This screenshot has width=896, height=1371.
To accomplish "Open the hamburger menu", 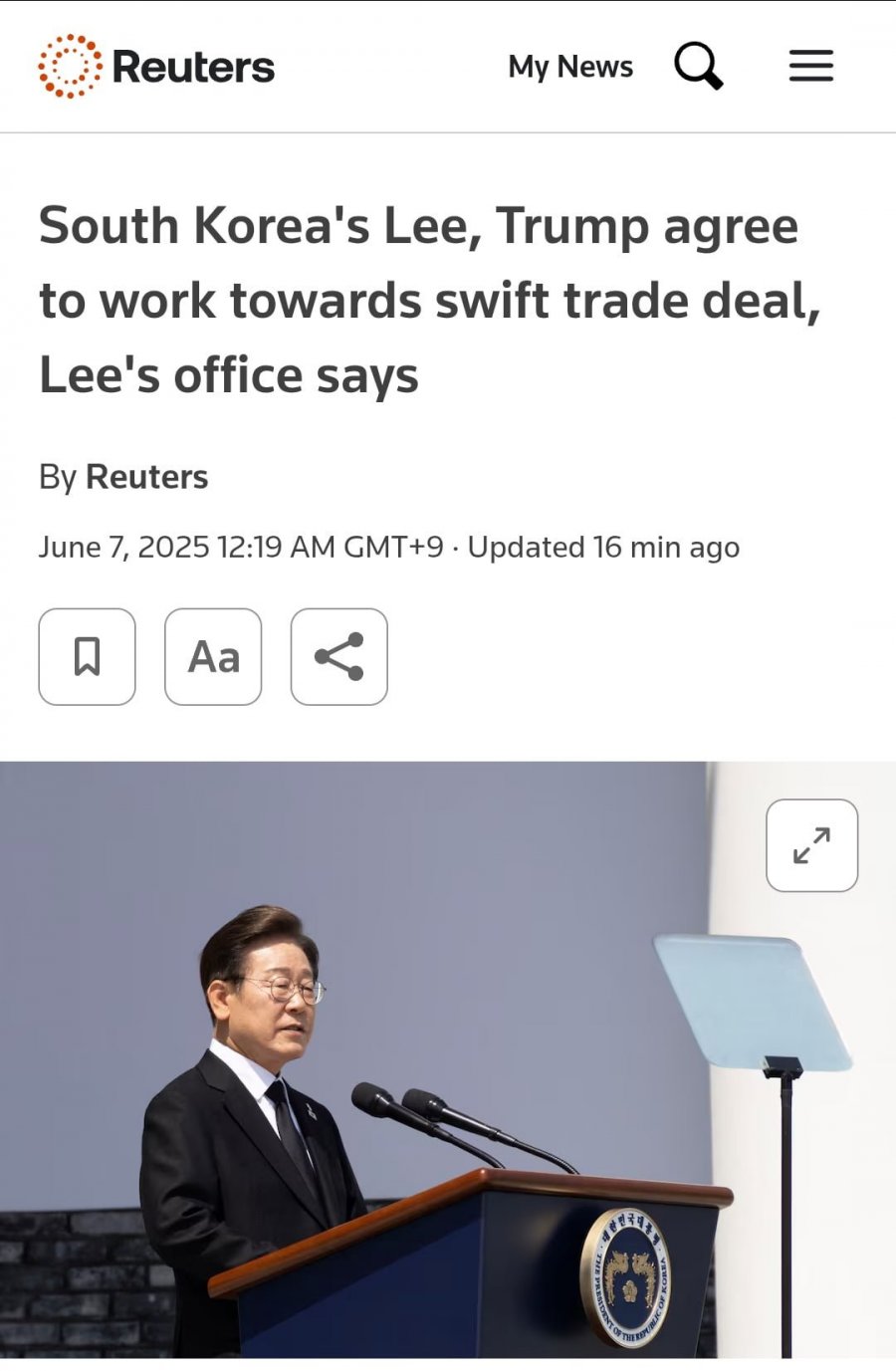I will (810, 67).
